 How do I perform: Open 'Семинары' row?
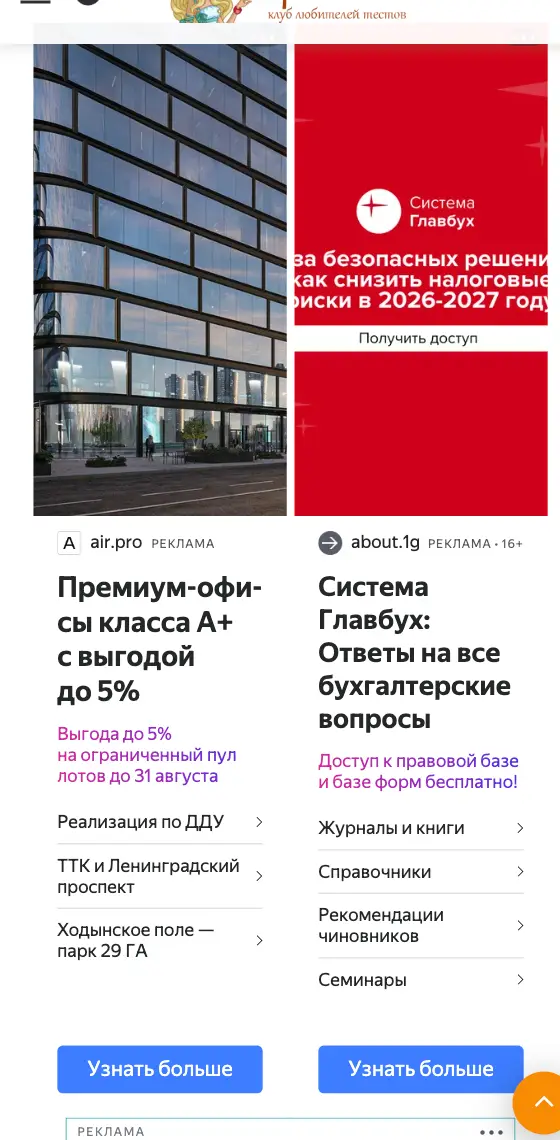tap(421, 980)
